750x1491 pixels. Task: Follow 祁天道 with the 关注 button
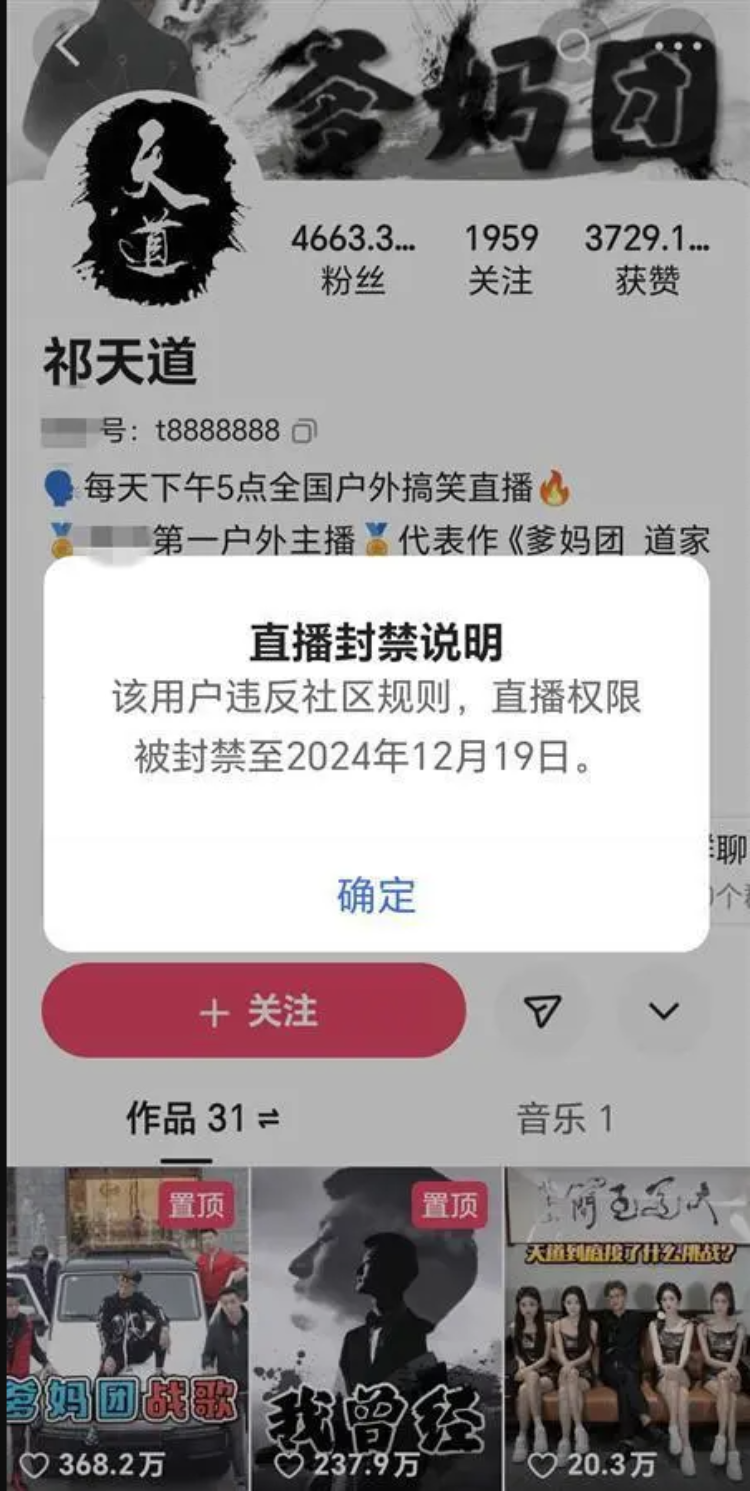pyautogui.click(x=254, y=1012)
